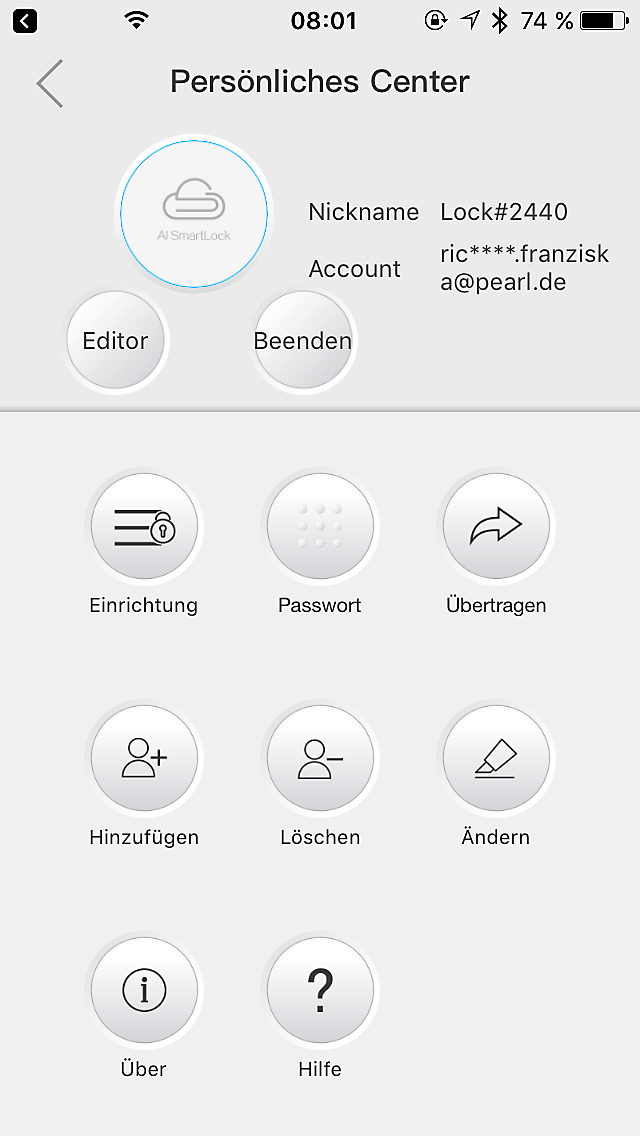Open the Ändern edit option
The height and width of the screenshot is (1136, 640).
coord(496,759)
